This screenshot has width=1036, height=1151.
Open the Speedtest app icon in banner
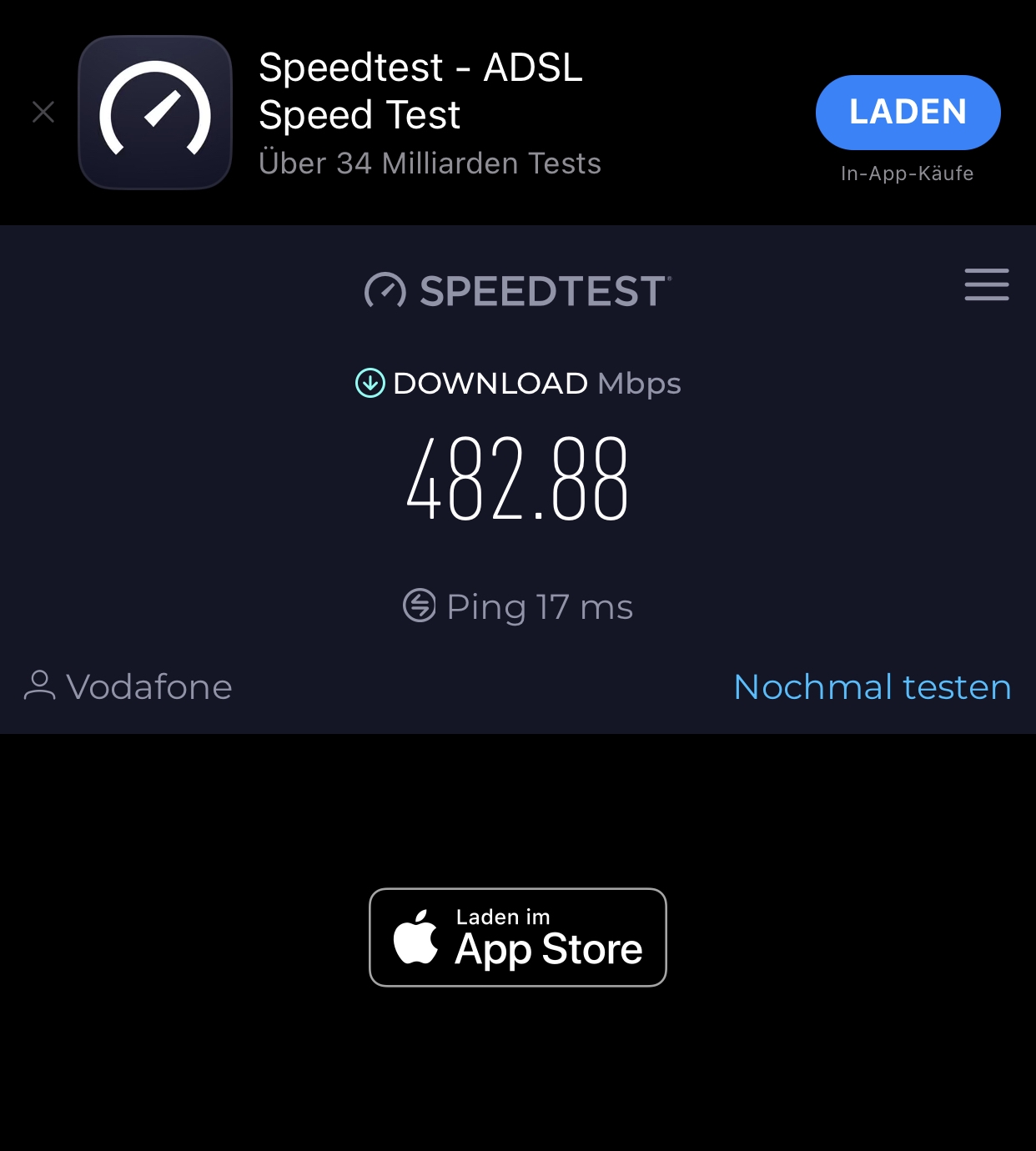155,113
